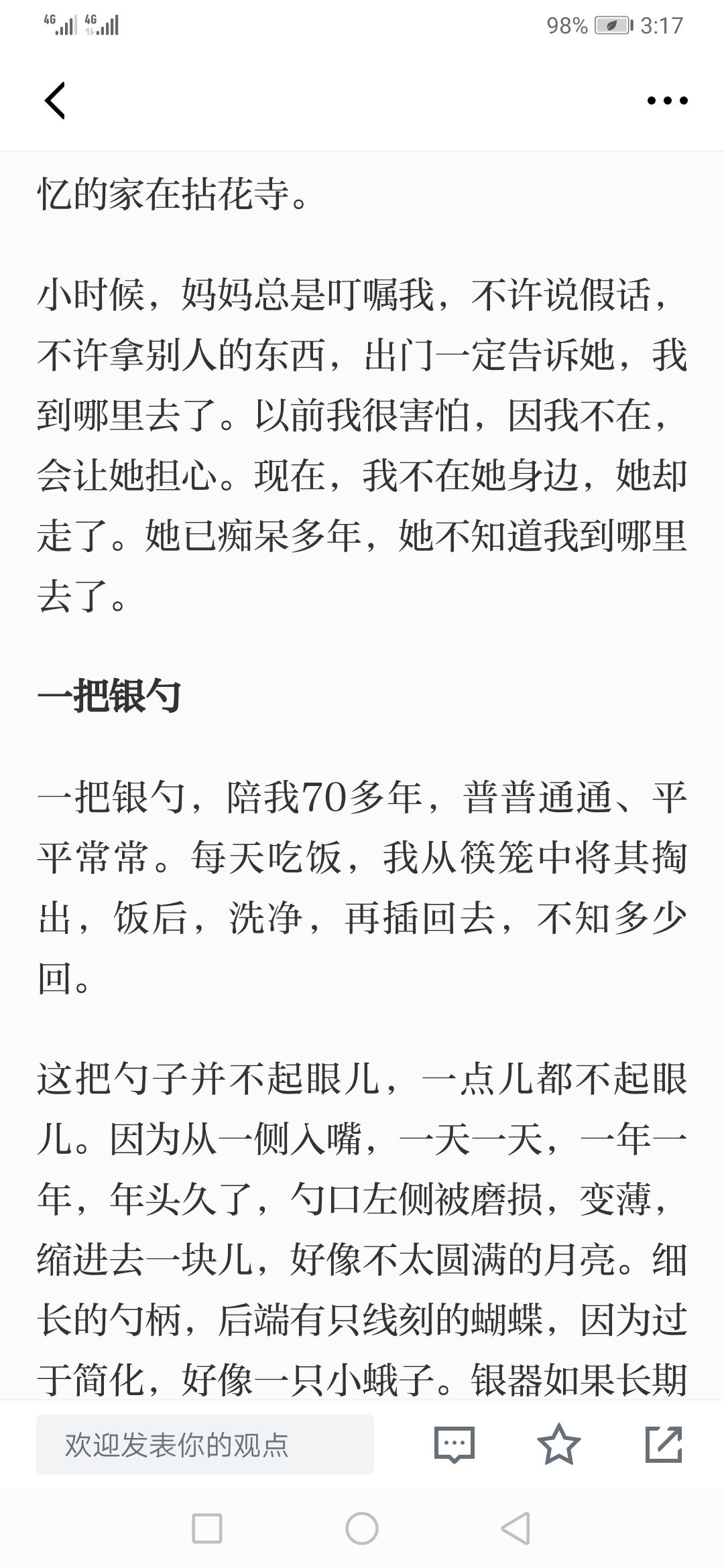
Task: Go back using the top-left arrow
Action: pos(55,101)
